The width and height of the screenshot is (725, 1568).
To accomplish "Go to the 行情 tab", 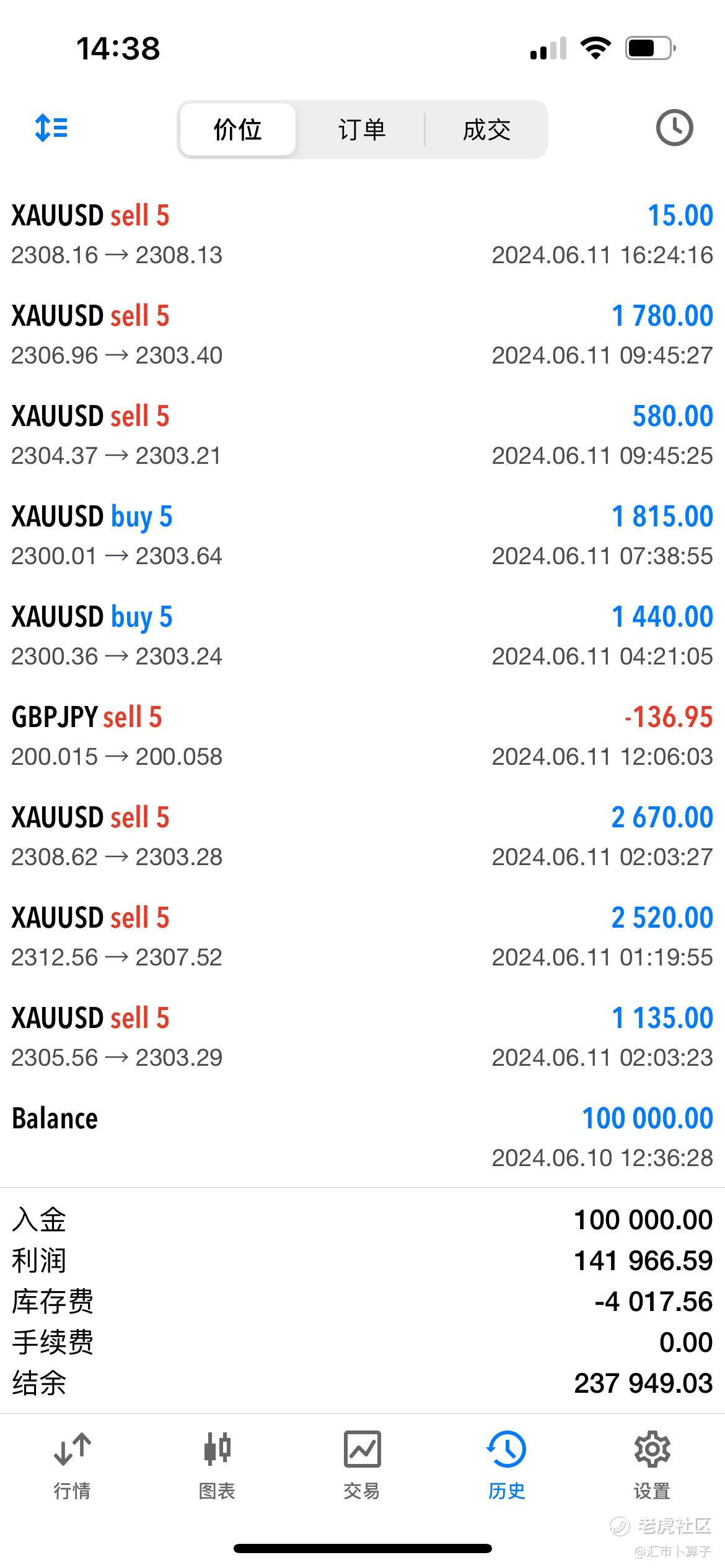I will pos(72,1465).
